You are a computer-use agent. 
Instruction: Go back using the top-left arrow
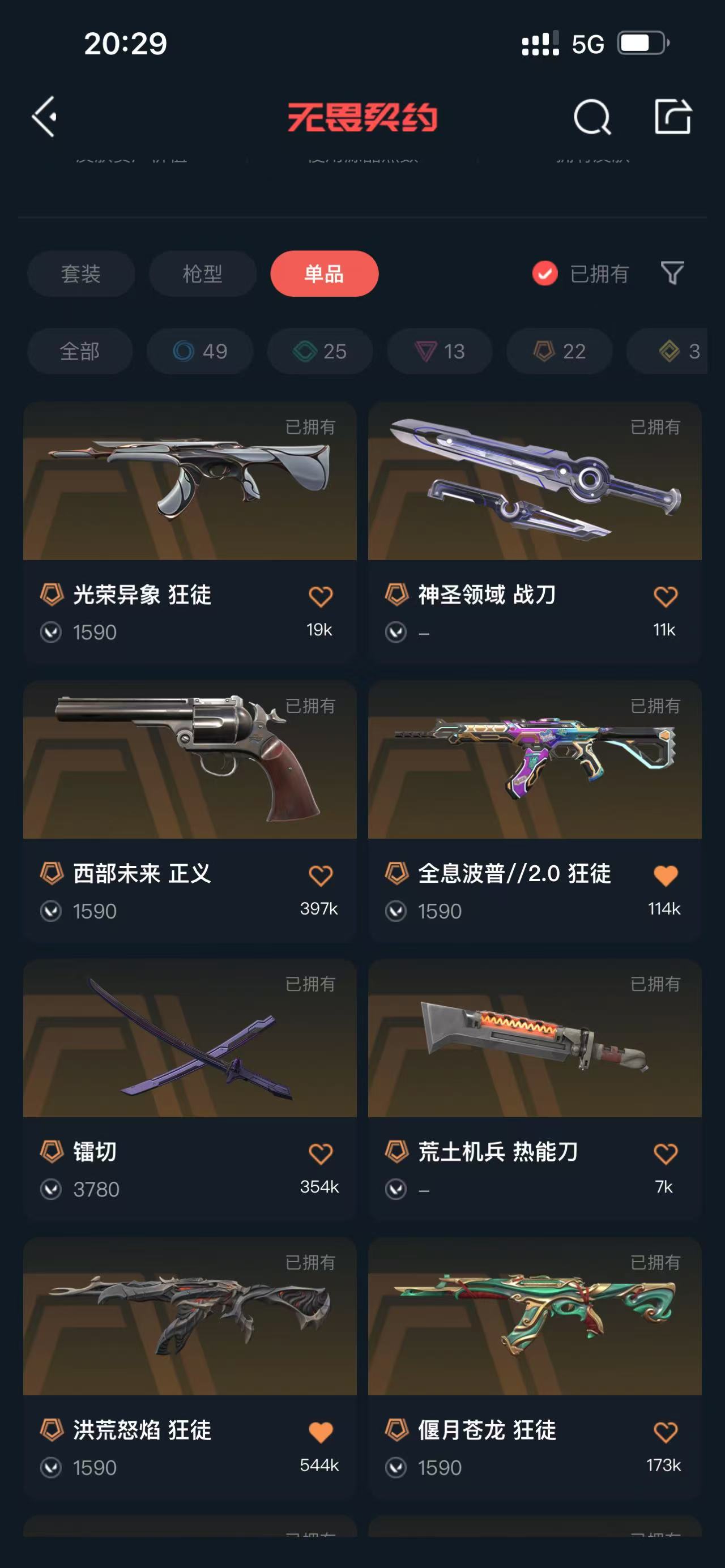pos(44,116)
